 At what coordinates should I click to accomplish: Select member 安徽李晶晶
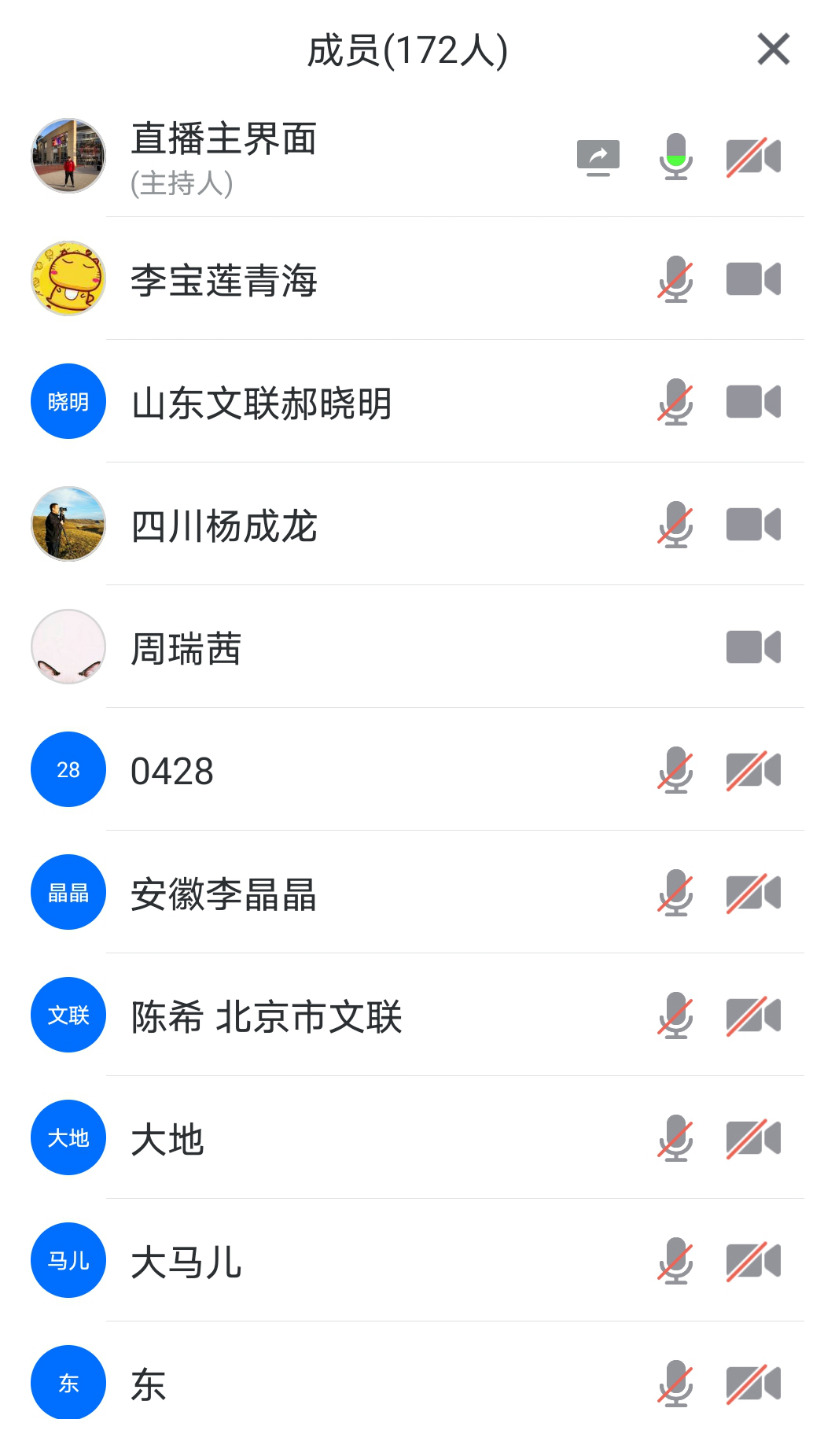(x=224, y=894)
